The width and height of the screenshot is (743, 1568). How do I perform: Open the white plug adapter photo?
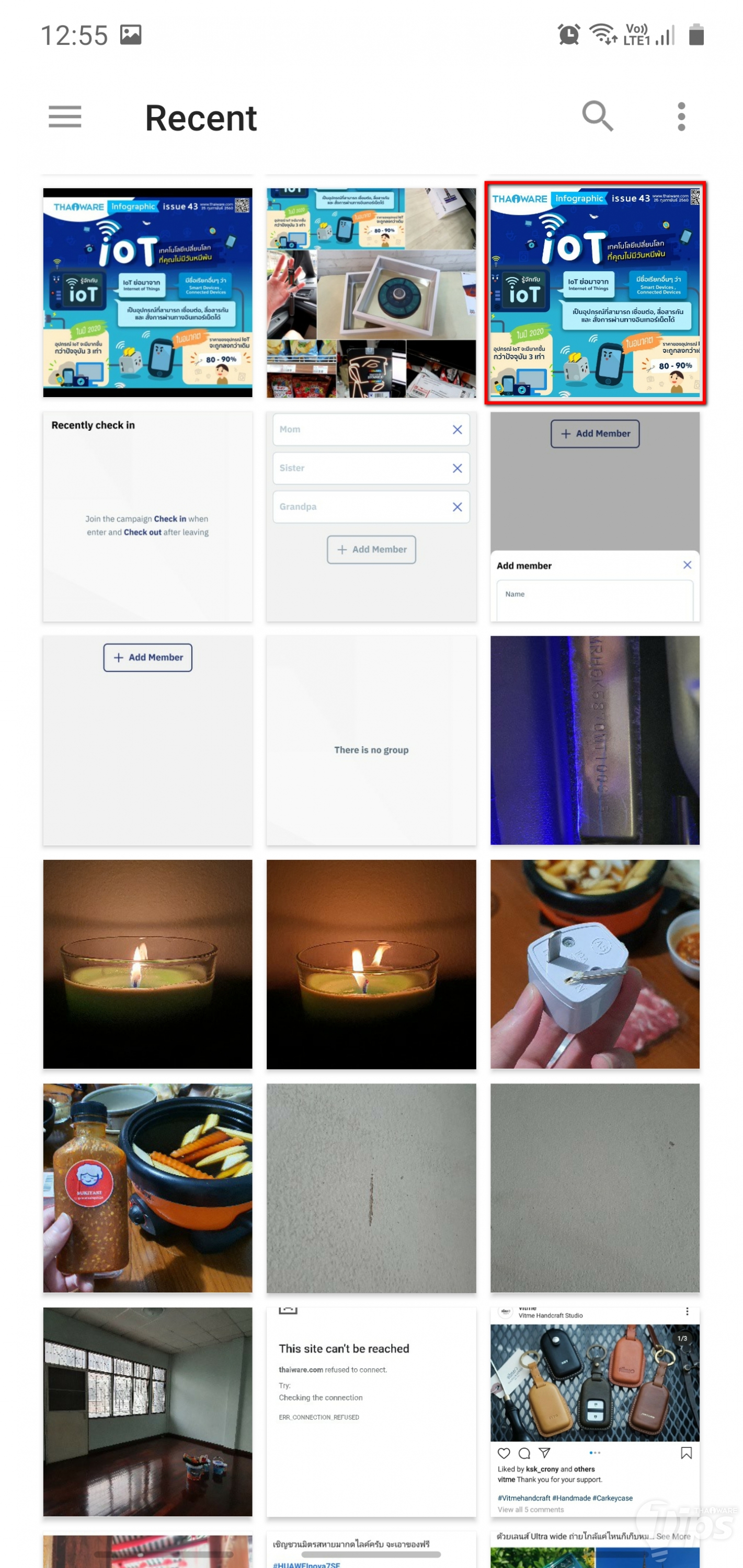coord(595,964)
